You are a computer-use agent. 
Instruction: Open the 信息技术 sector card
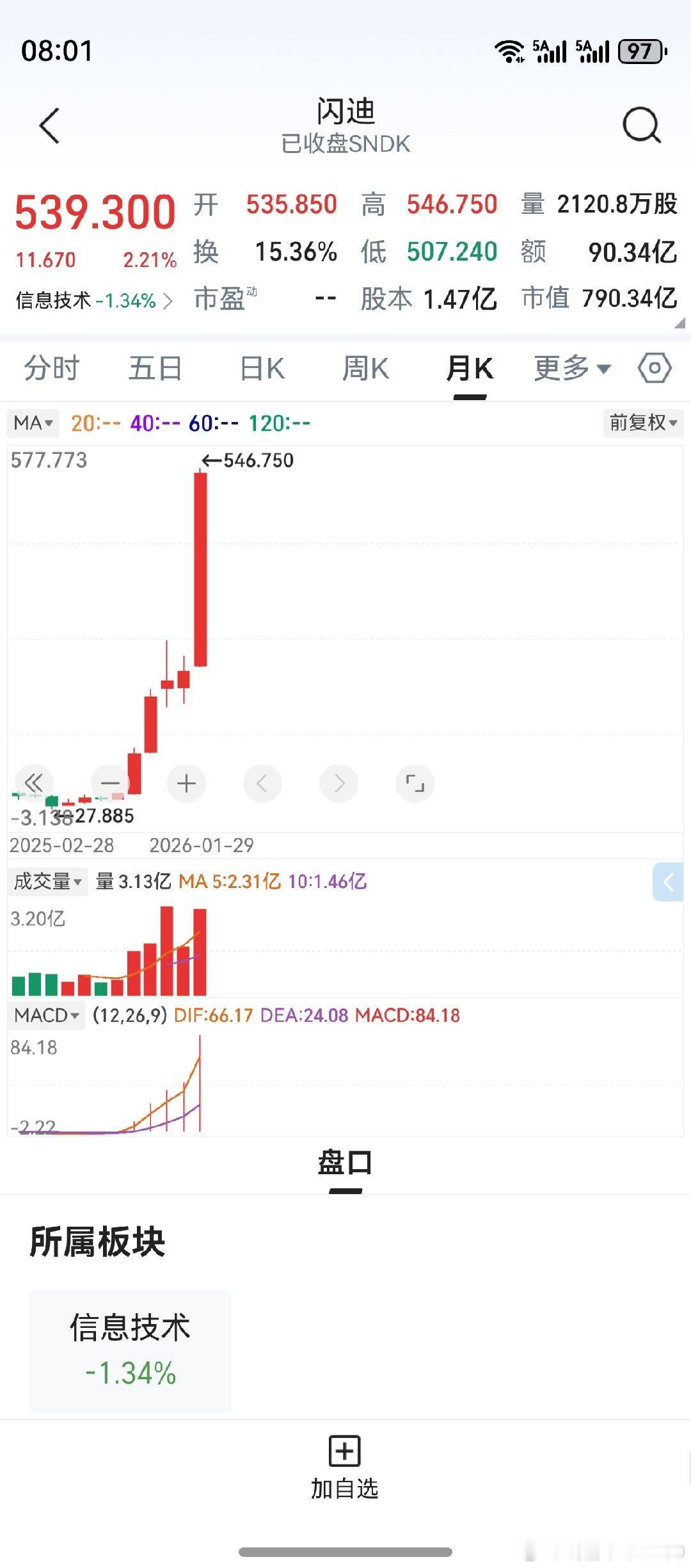[x=131, y=1350]
